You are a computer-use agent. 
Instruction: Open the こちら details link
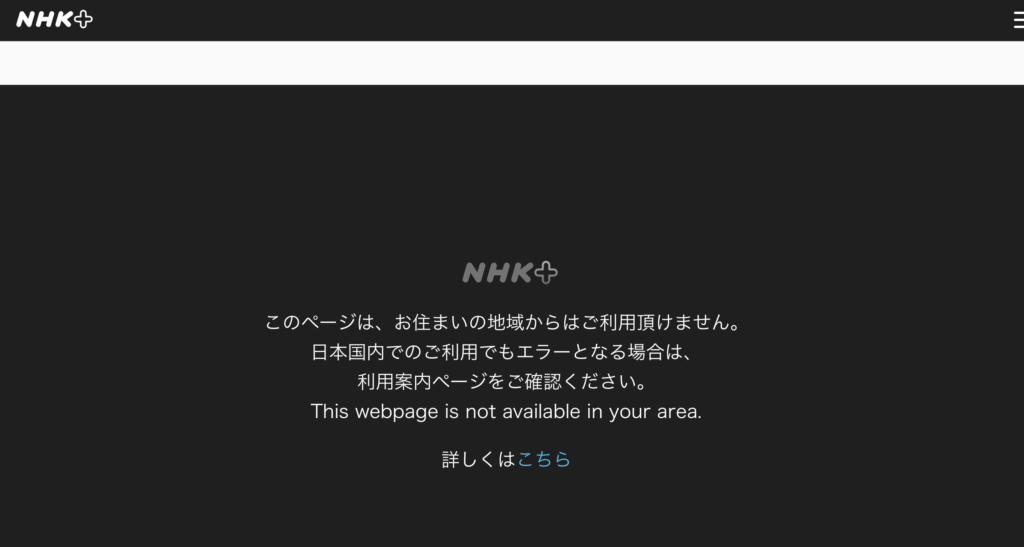(x=544, y=459)
